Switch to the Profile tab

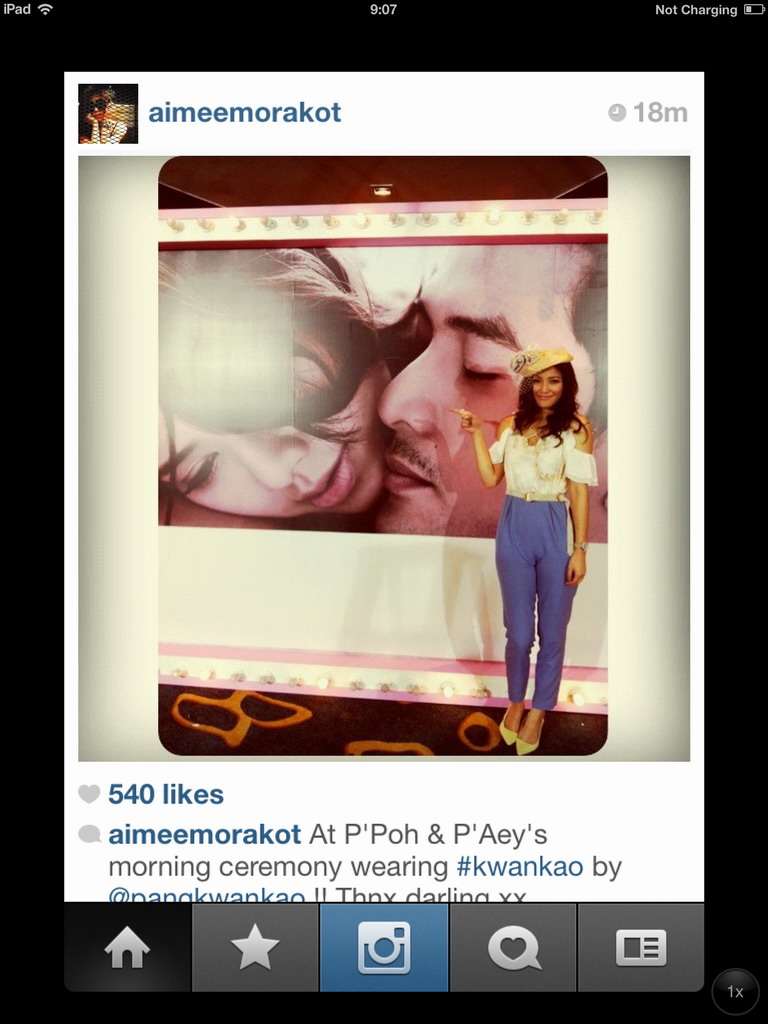(641, 948)
